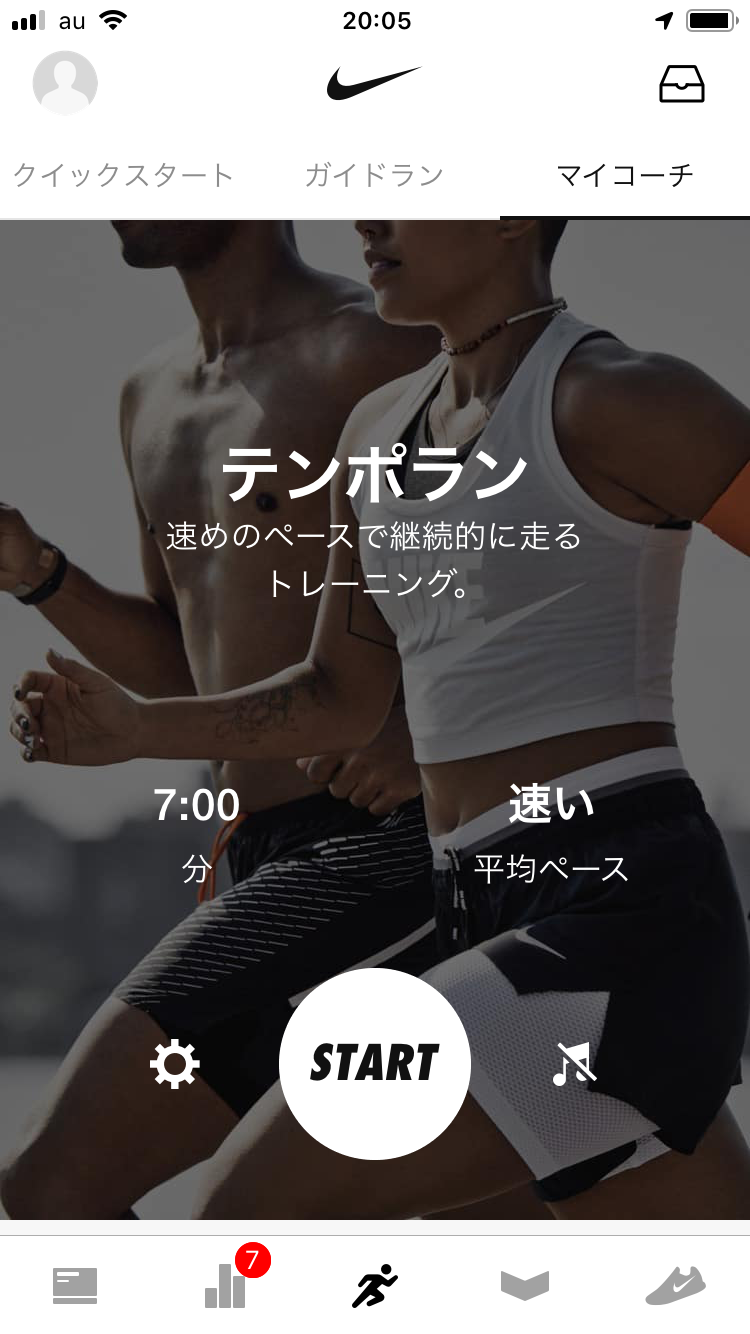Switch to the ガイドラン tab
Screen dimensions: 750x1334
374,176
